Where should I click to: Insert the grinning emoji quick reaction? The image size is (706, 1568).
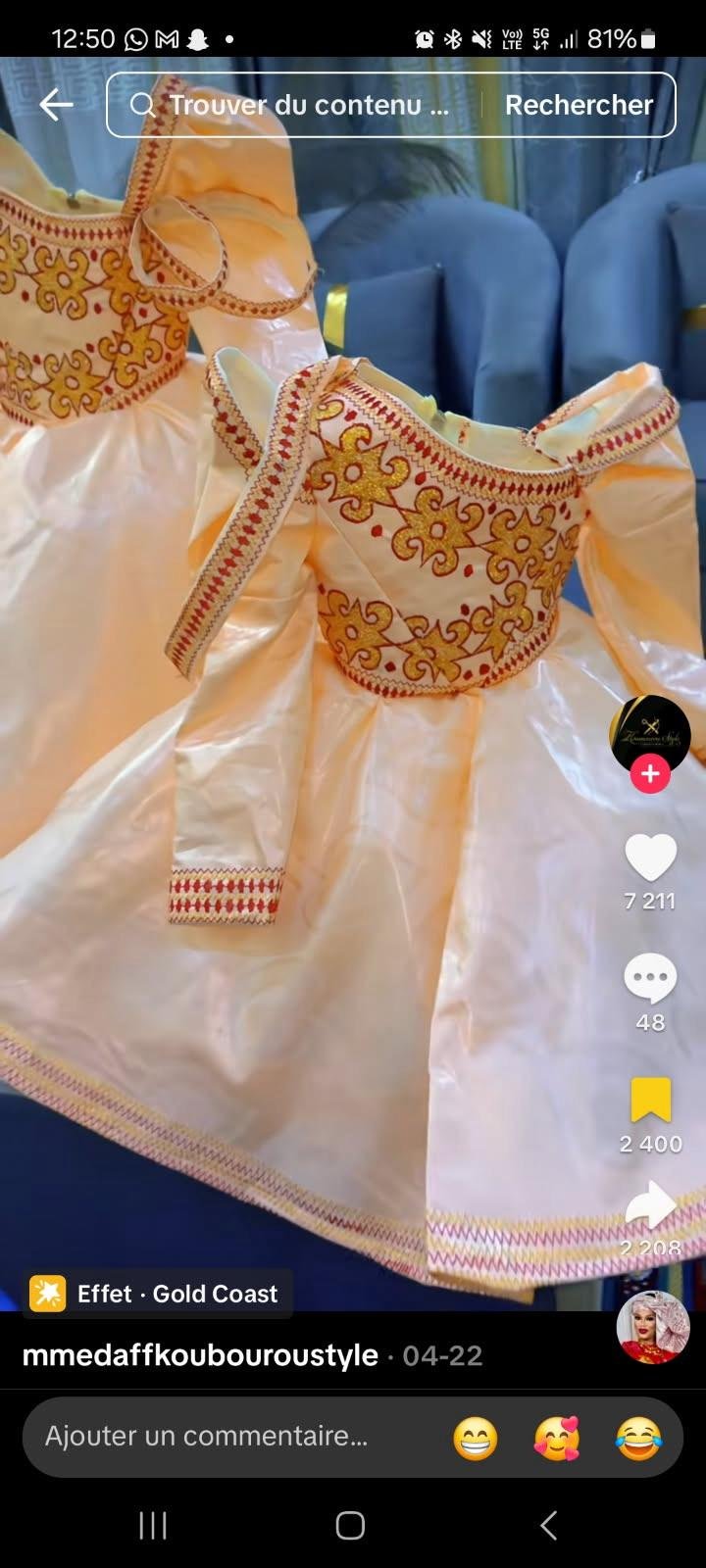tap(476, 1439)
